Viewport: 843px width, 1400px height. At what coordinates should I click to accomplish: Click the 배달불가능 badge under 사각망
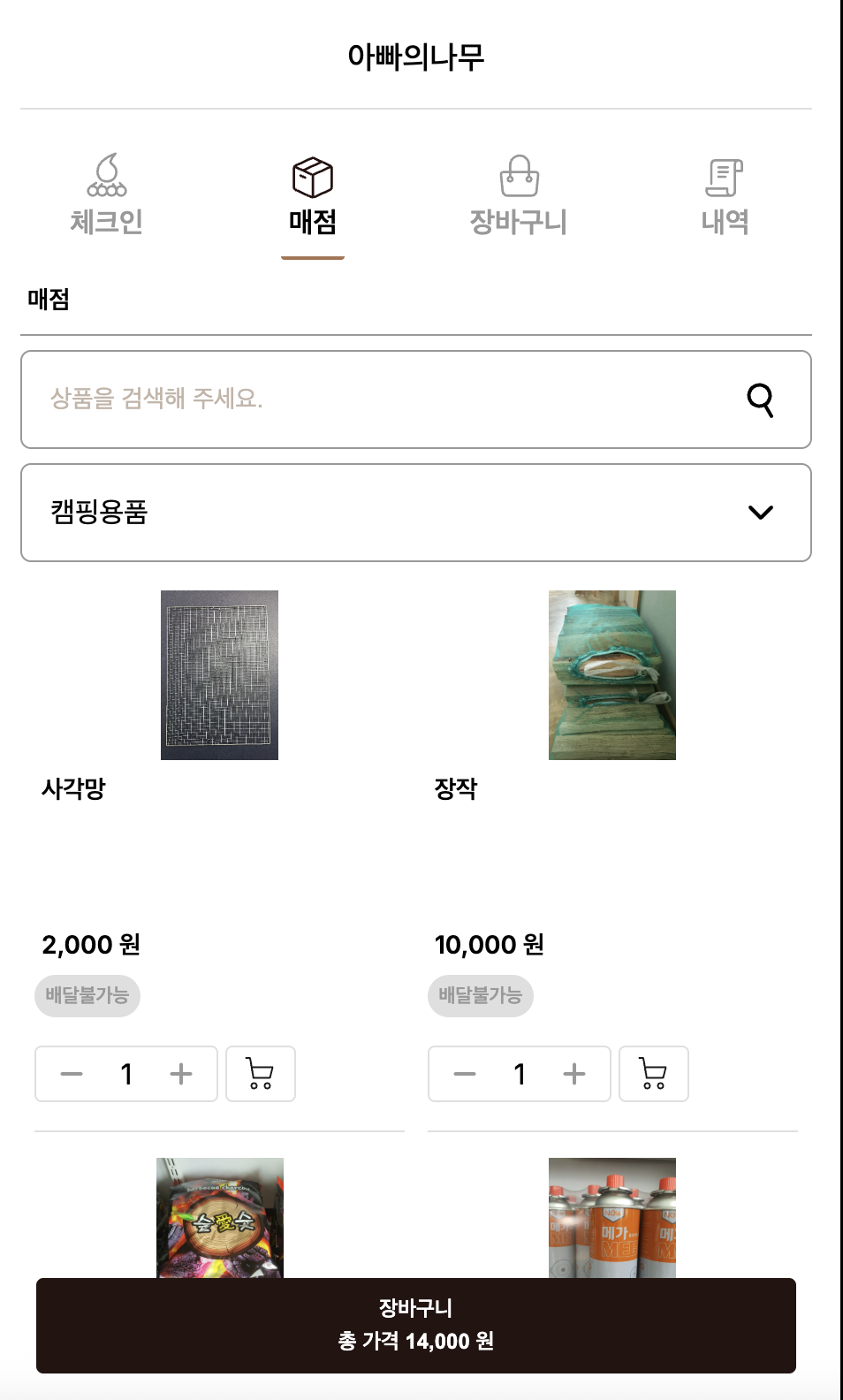[x=87, y=995]
